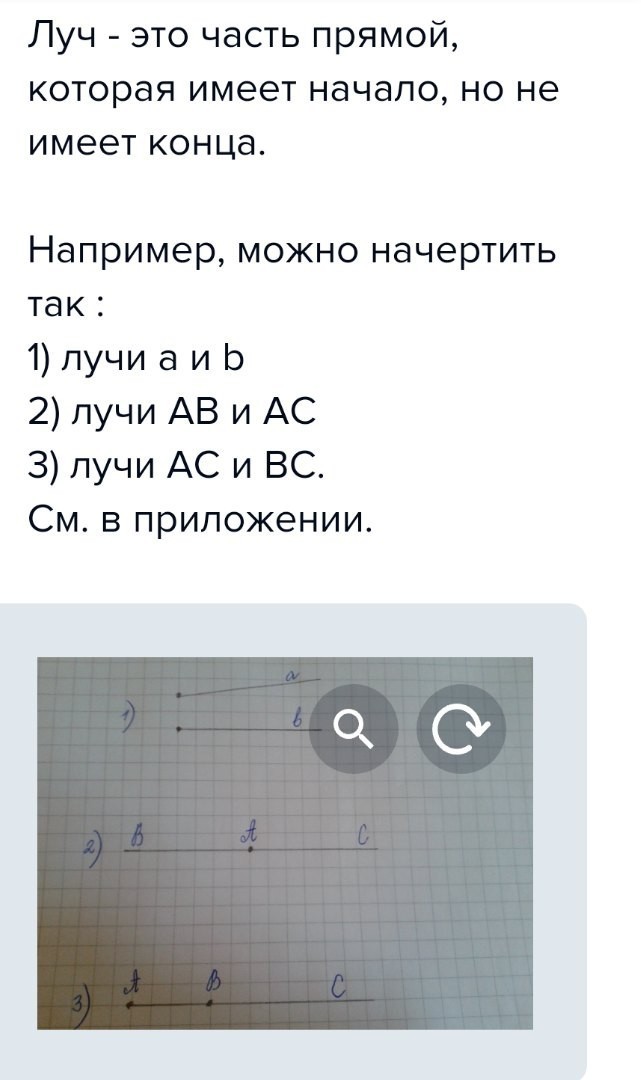Rotate the attached image
The width and height of the screenshot is (641, 1080).
pyautogui.click(x=460, y=728)
